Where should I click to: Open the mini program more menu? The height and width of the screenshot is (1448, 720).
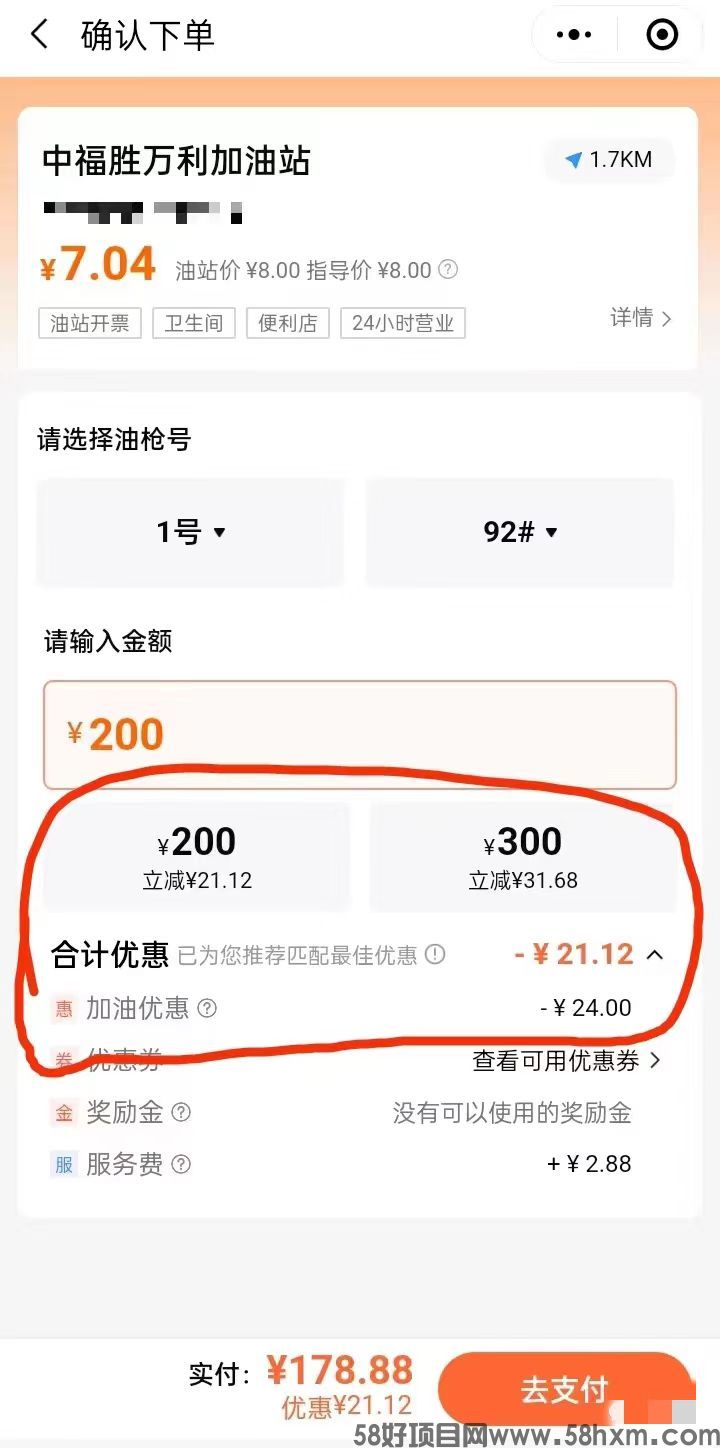point(573,36)
